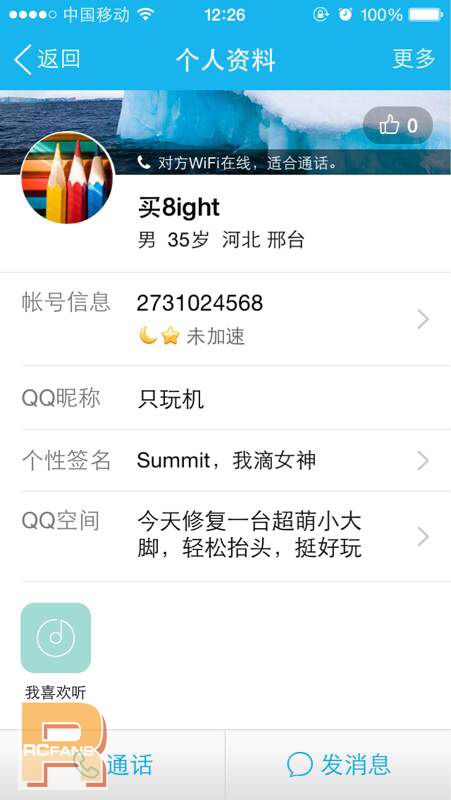The height and width of the screenshot is (800, 451).
Task: View the colored pencils profile avatar
Action: click(67, 178)
